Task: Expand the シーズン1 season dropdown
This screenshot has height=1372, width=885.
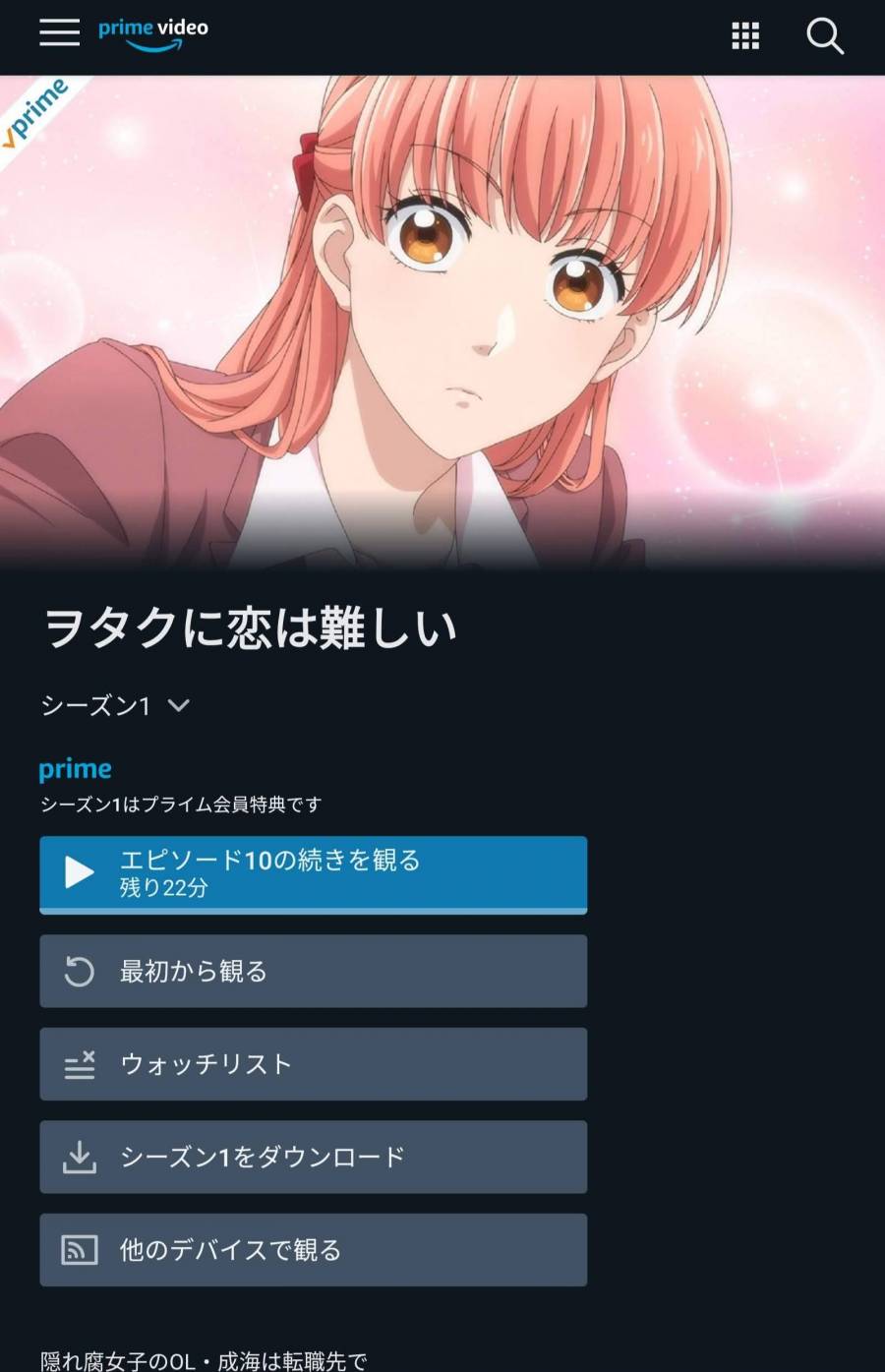Action: pyautogui.click(x=115, y=705)
